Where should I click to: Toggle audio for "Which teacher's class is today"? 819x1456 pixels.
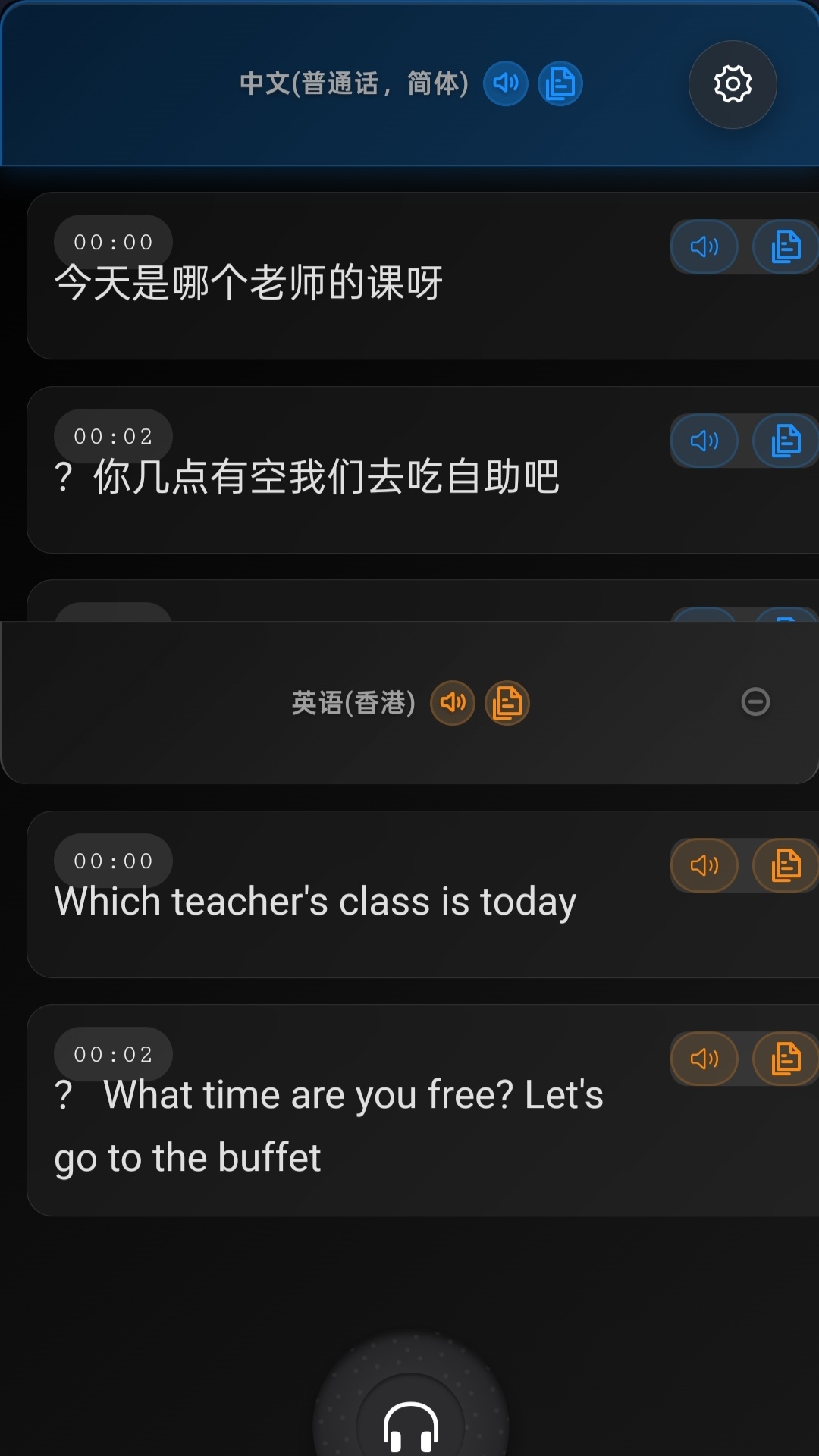tap(704, 864)
